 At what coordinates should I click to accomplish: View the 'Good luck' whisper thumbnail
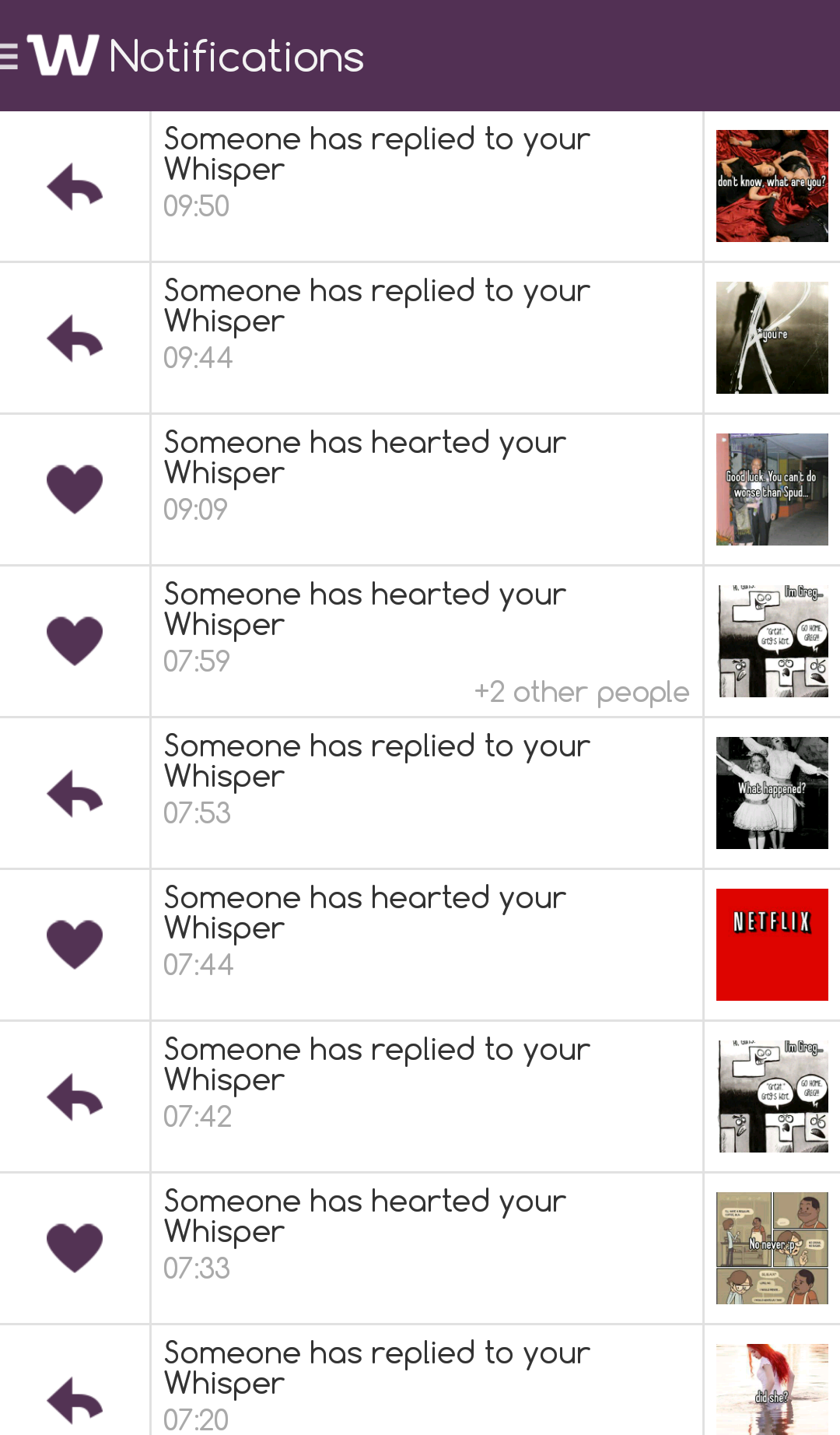point(772,489)
